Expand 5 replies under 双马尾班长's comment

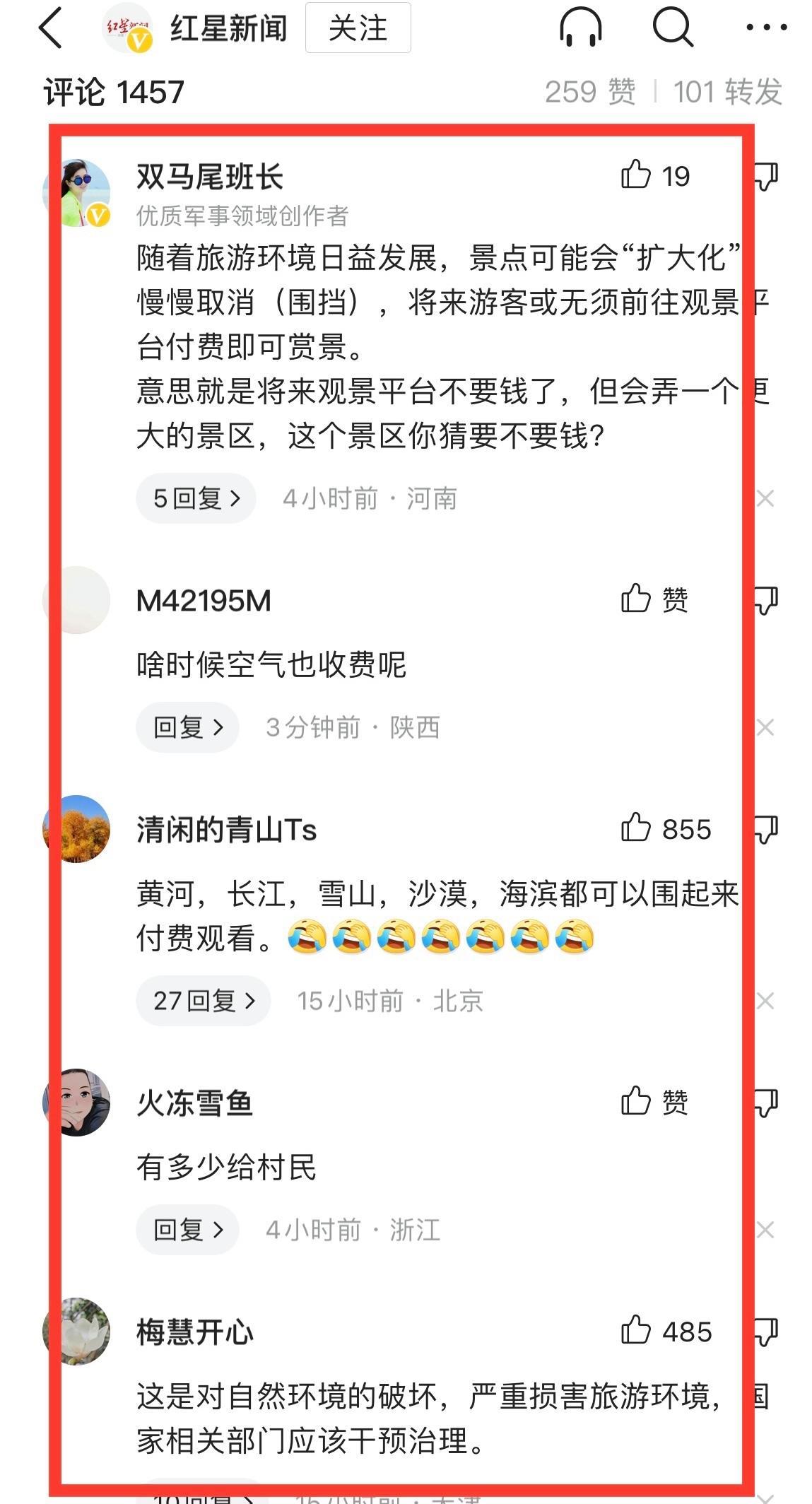pyautogui.click(x=196, y=498)
